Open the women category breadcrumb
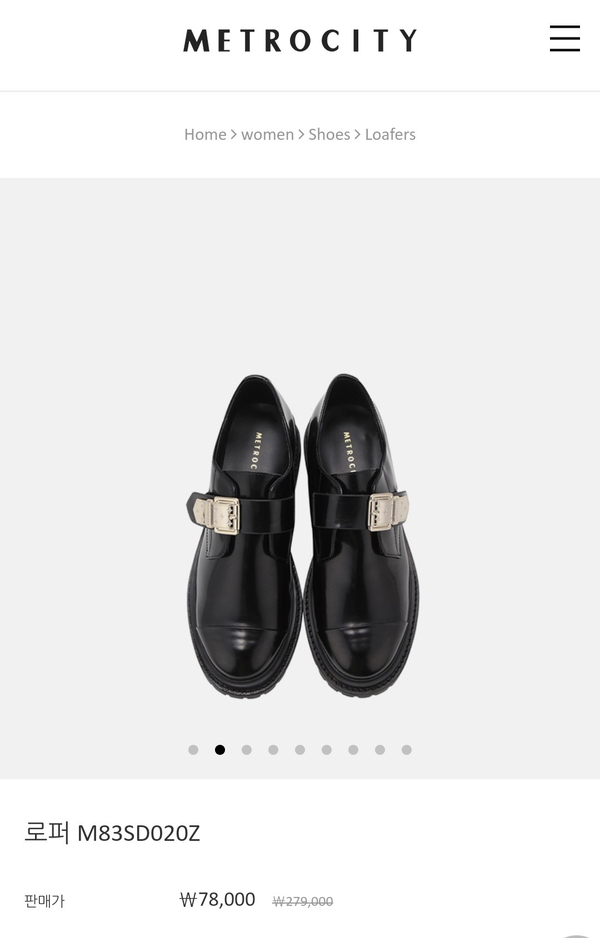Image resolution: width=600 pixels, height=938 pixels. tap(267, 134)
